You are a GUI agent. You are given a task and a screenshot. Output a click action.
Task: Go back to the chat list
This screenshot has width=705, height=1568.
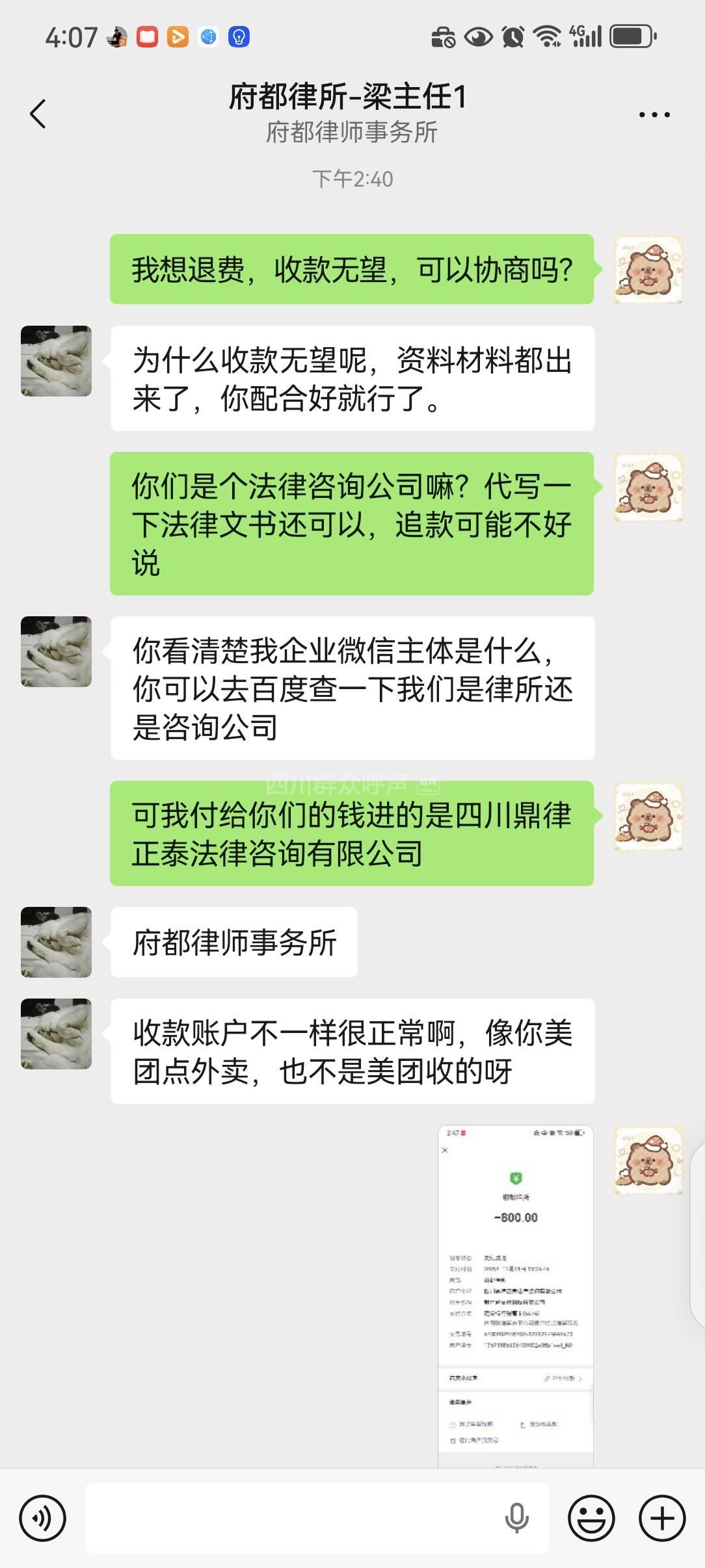(38, 114)
